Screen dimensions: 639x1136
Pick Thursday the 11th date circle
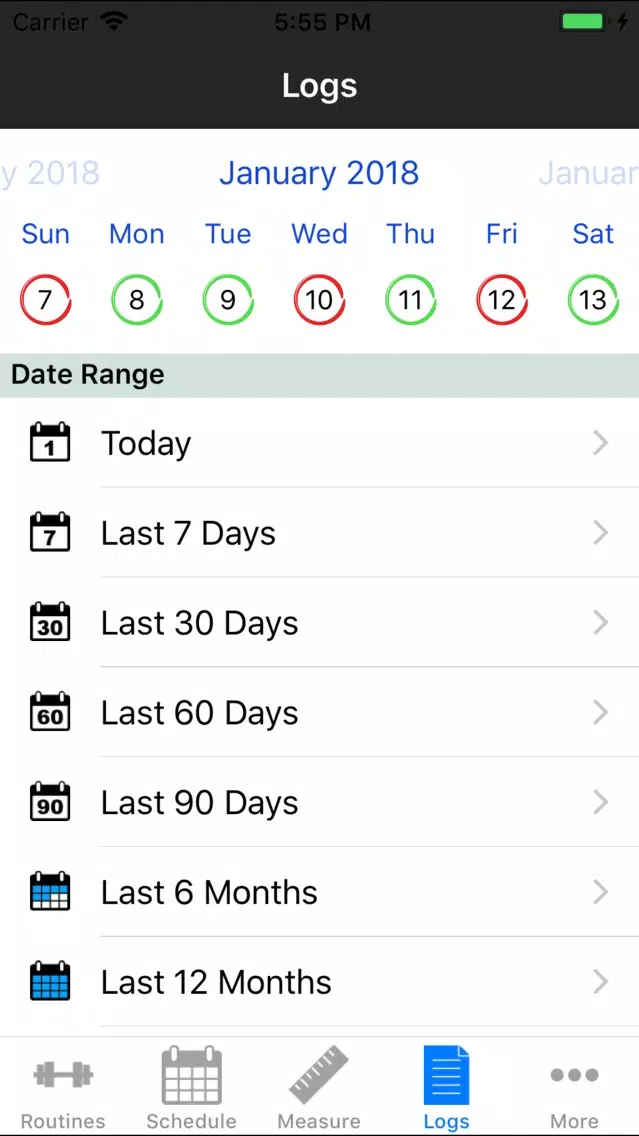(411, 299)
